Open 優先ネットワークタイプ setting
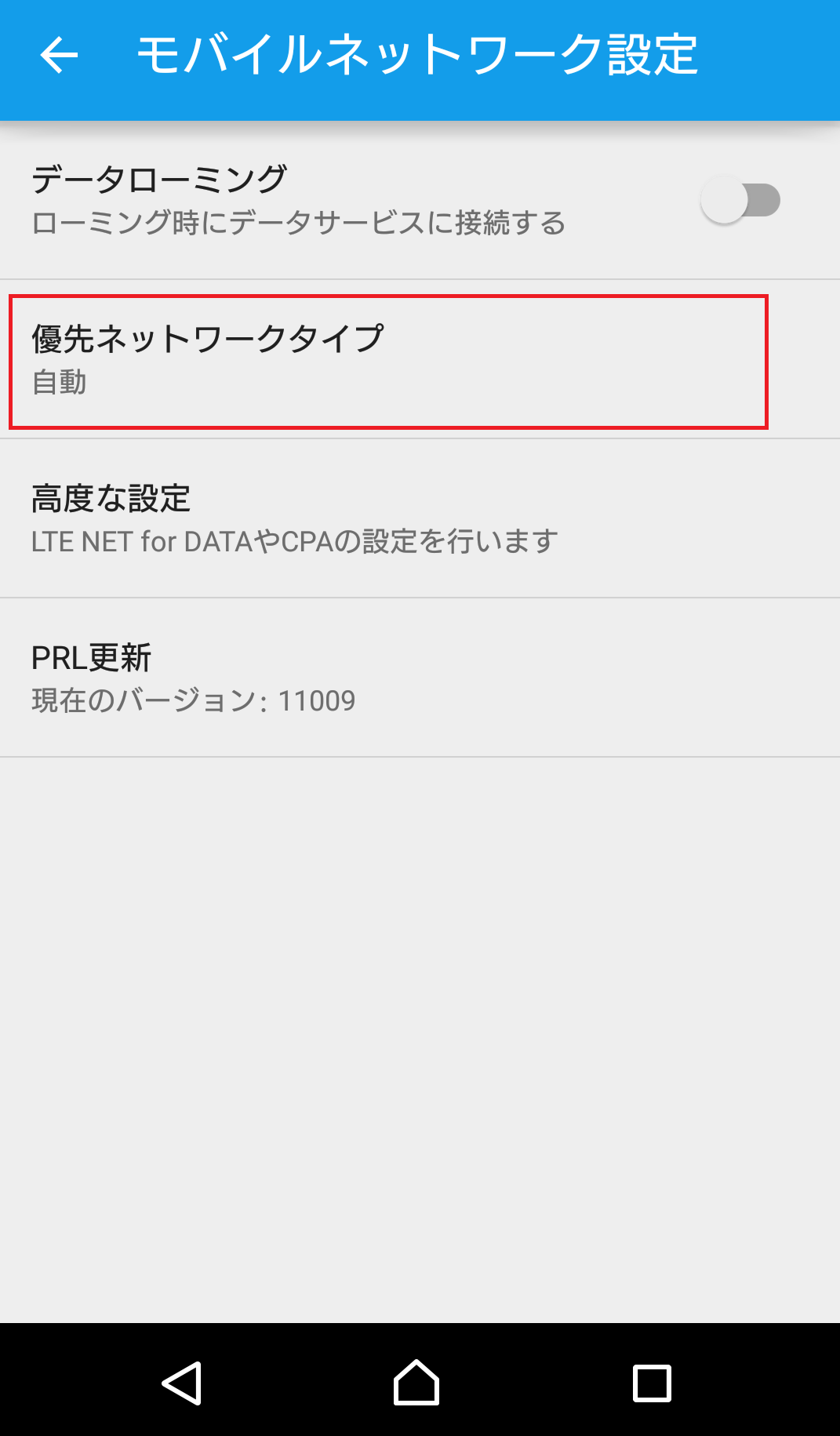Viewport: 840px width, 1436px height. (388, 362)
